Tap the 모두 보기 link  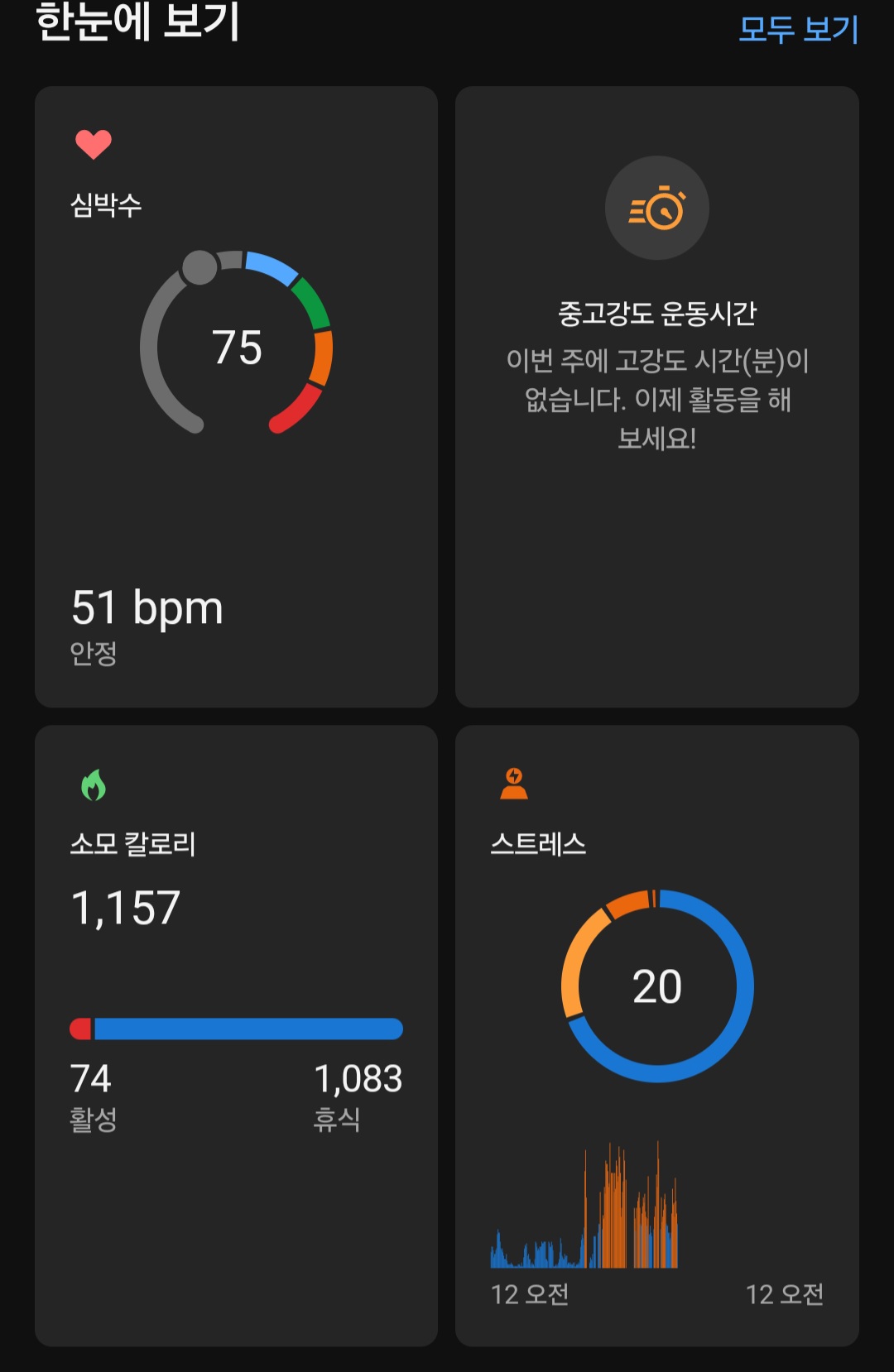click(x=798, y=29)
